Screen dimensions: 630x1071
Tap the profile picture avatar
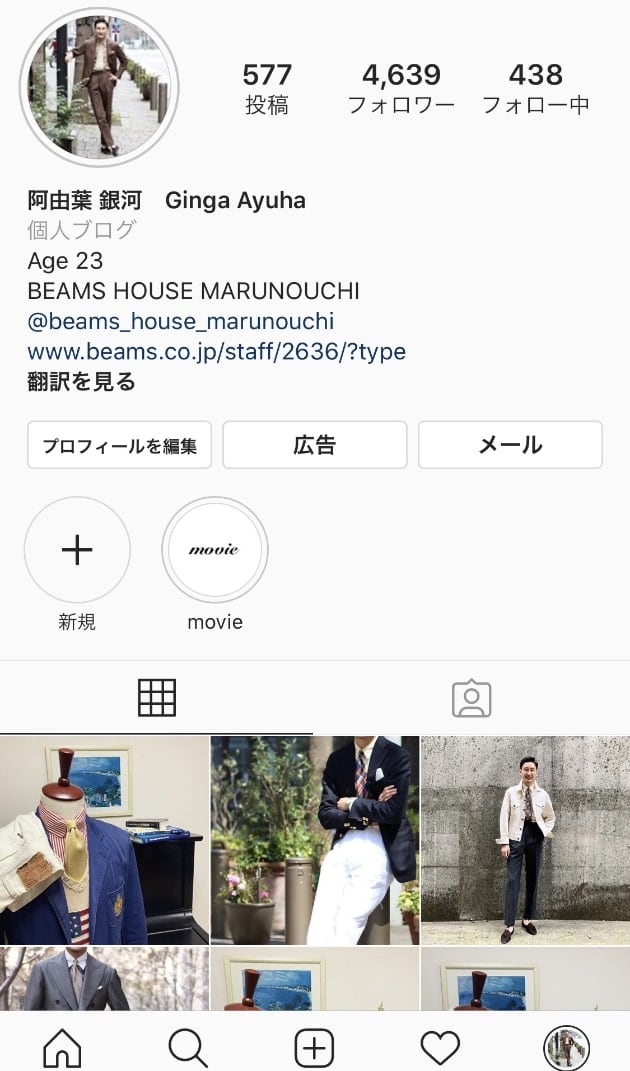point(99,87)
